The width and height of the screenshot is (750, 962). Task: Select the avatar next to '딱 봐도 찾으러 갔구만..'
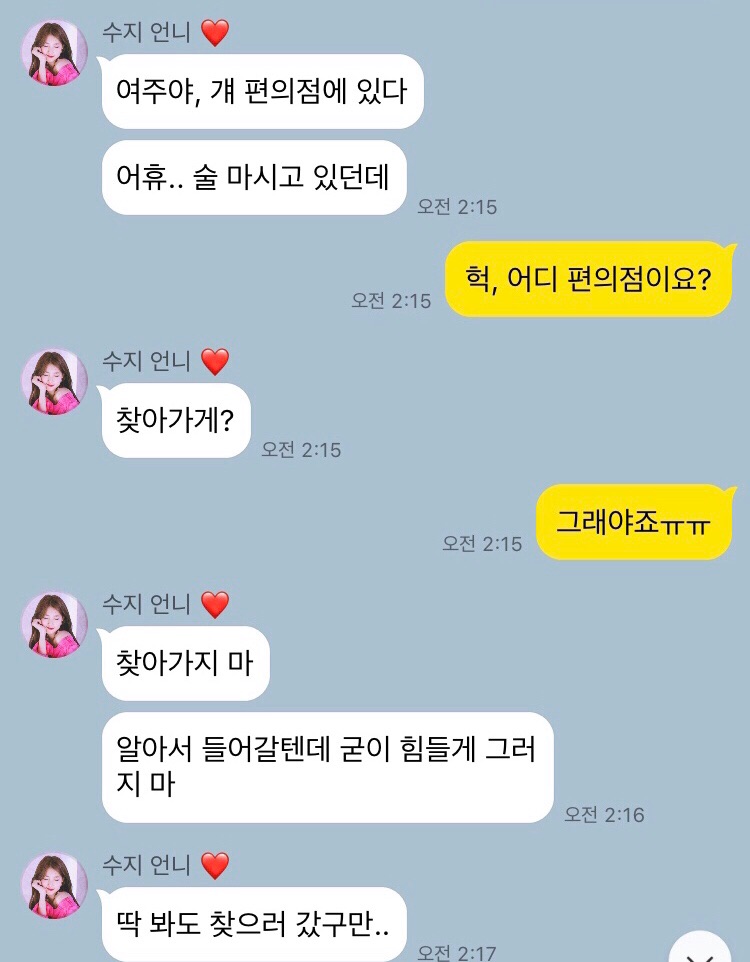[x=55, y=886]
